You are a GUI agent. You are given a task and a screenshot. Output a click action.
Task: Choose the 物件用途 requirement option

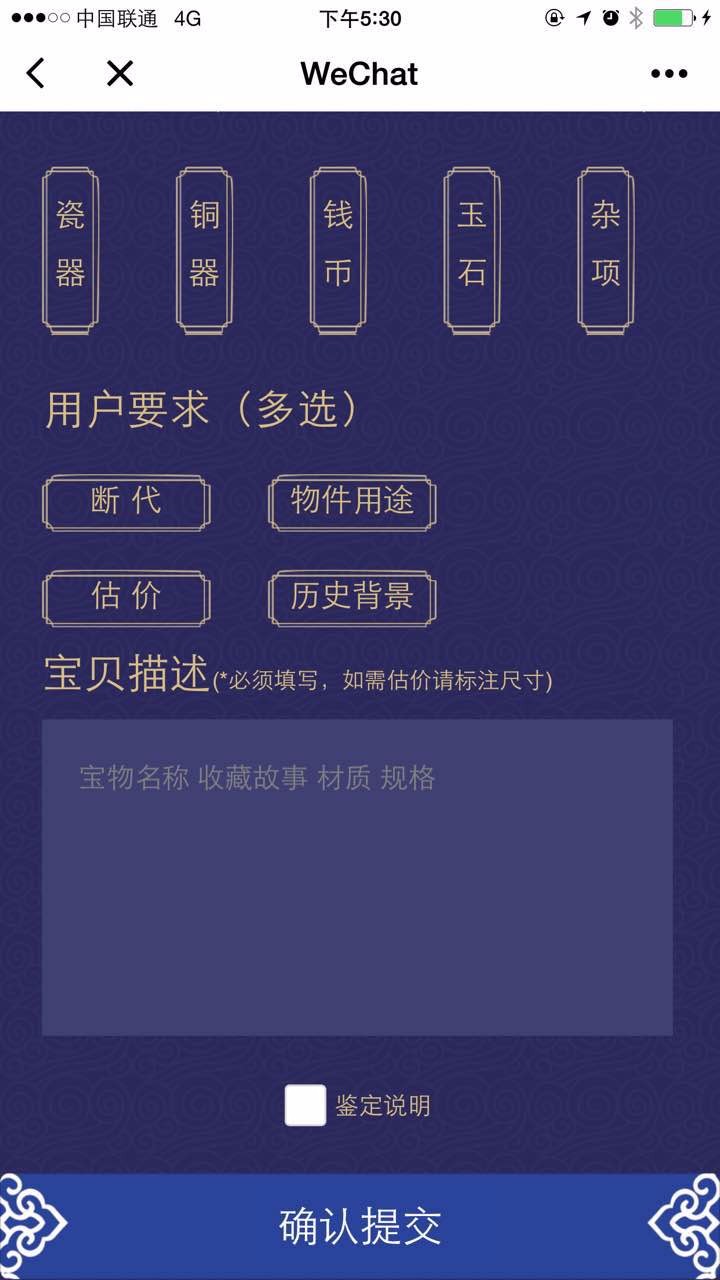click(352, 502)
